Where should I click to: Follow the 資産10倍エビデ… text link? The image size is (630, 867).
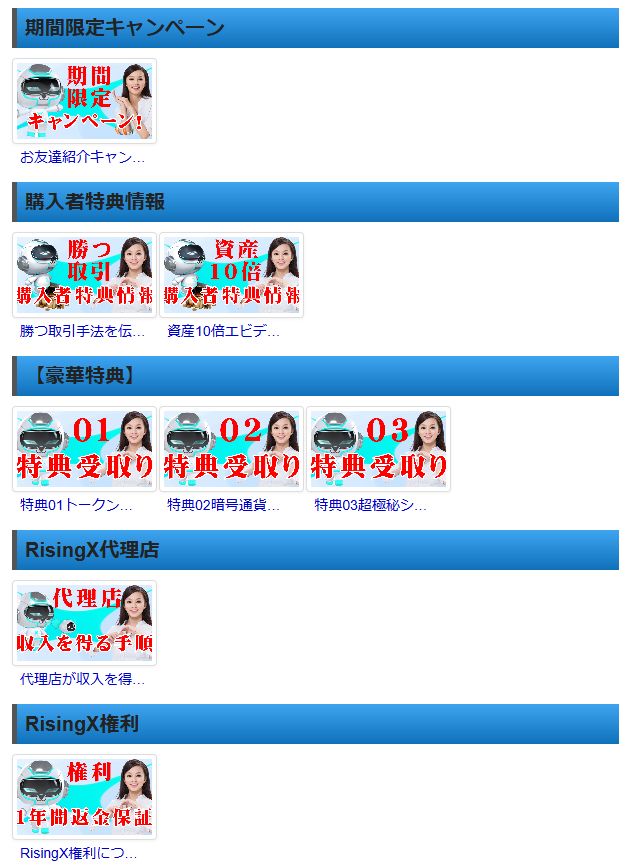224,331
